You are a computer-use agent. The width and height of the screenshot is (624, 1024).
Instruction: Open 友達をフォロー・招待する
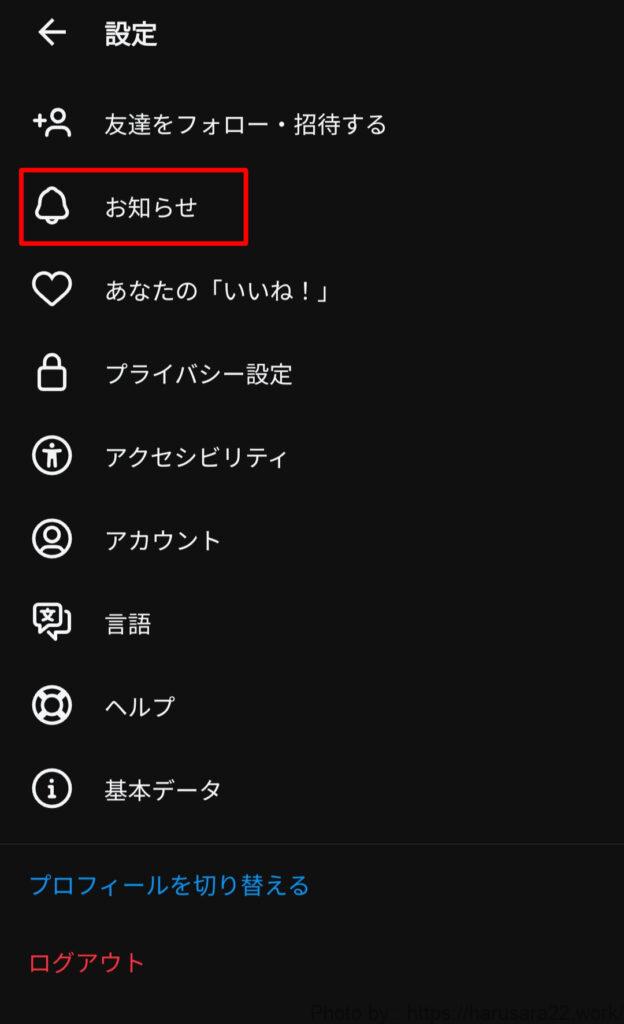point(245,124)
